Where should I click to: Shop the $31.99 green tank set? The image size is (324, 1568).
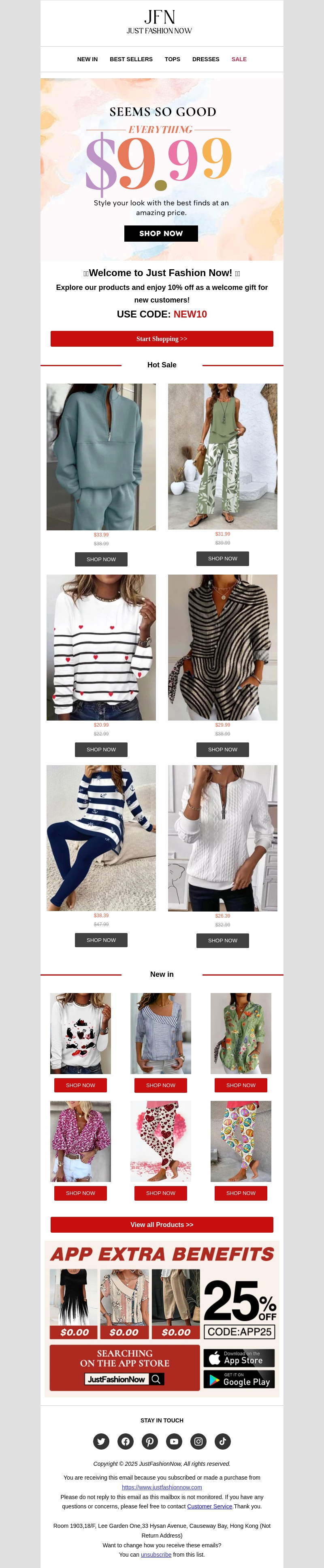point(222,558)
